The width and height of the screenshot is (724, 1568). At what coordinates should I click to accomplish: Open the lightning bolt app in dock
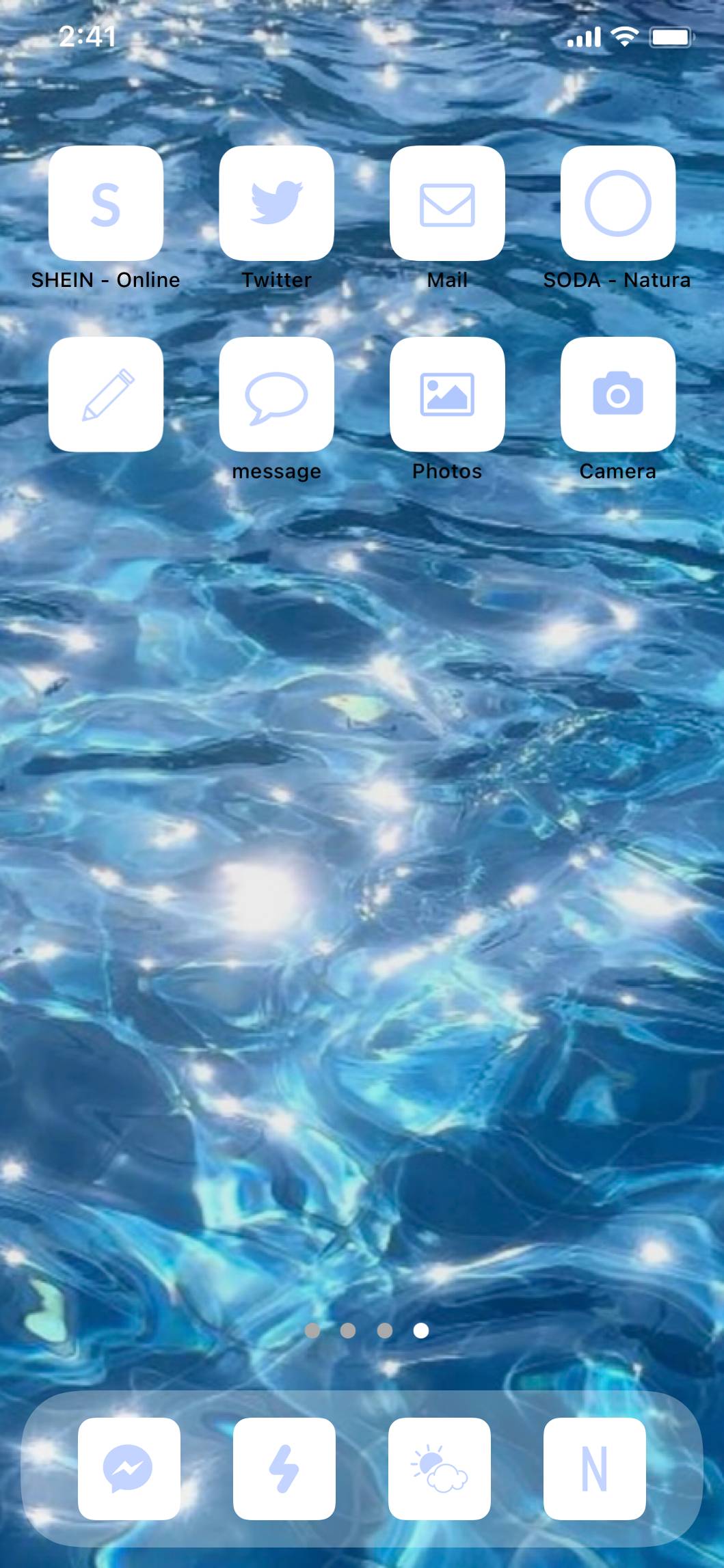coord(284,1468)
